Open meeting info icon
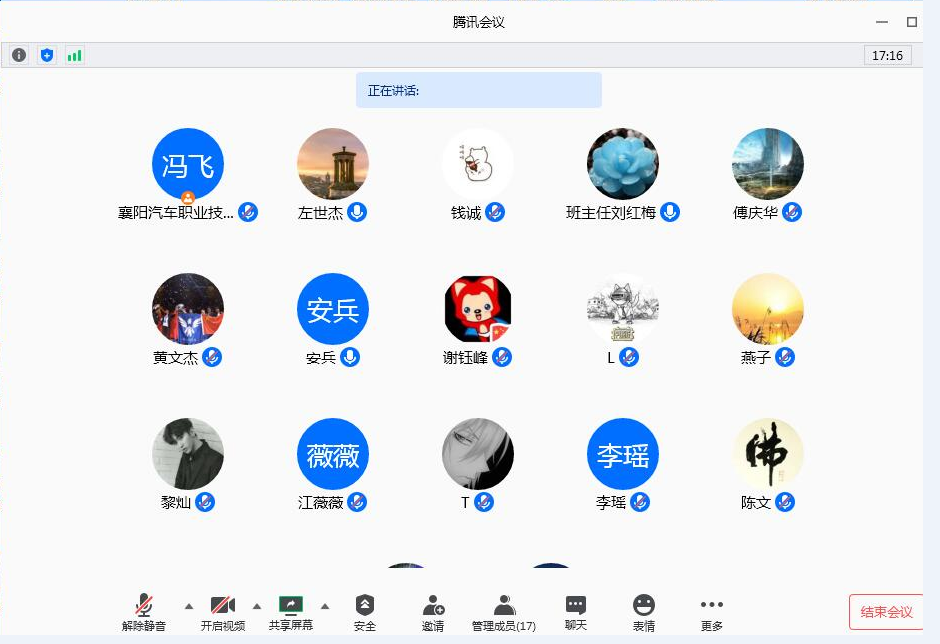Viewport: 940px width, 644px height. coord(19,56)
